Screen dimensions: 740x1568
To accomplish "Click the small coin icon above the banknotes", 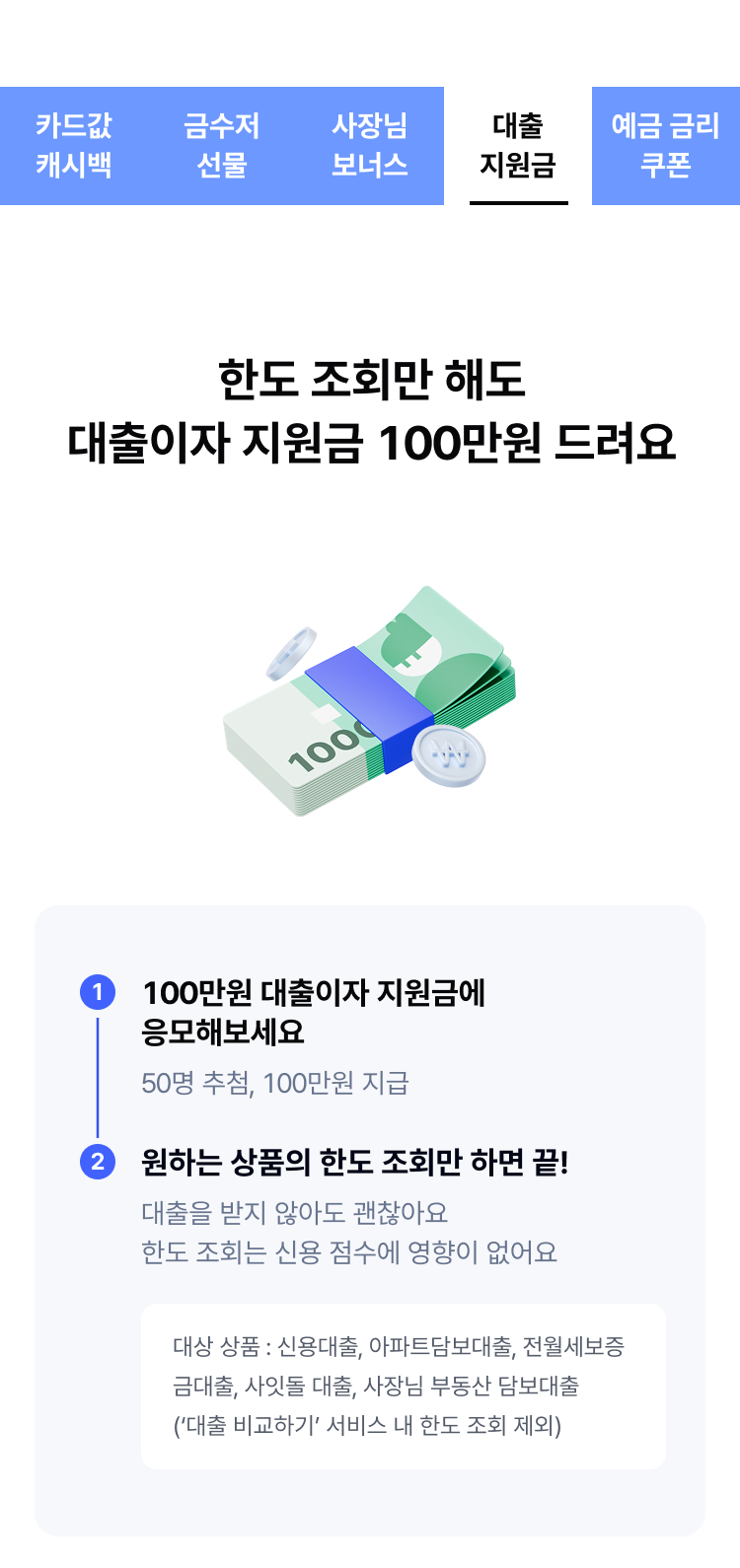I will [291, 655].
